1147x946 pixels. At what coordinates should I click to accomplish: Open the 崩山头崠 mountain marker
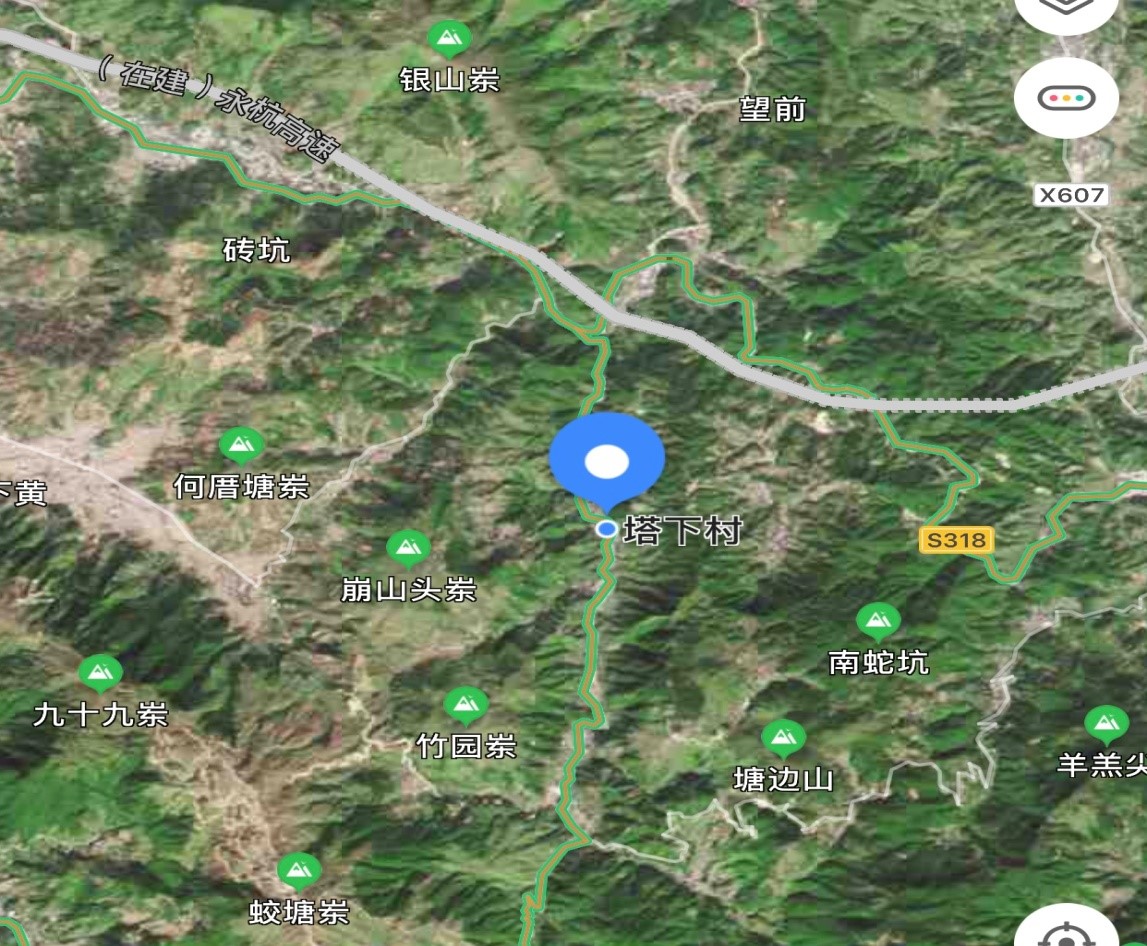(x=408, y=548)
